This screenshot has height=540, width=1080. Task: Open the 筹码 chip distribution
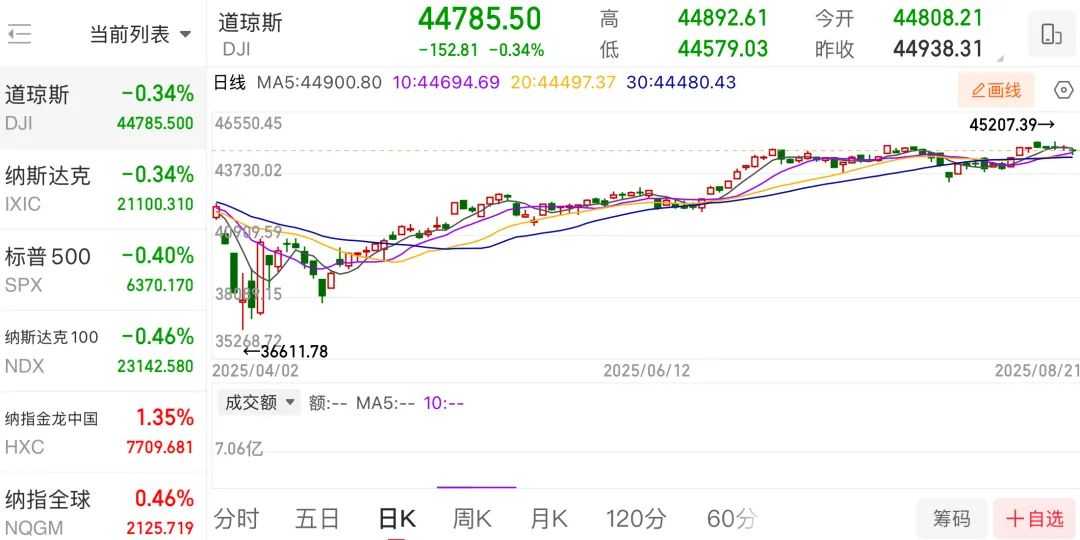(x=951, y=518)
